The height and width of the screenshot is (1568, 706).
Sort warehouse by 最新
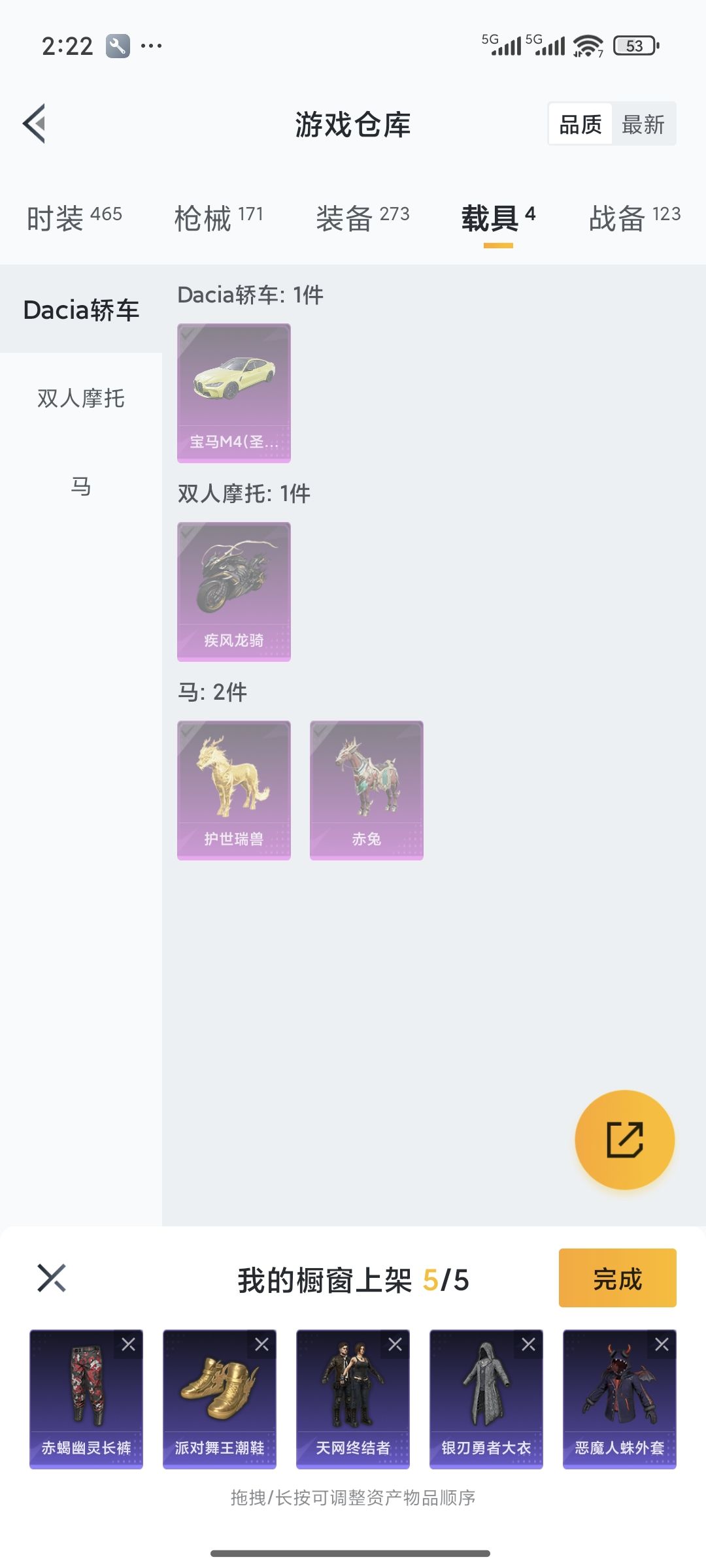(643, 124)
